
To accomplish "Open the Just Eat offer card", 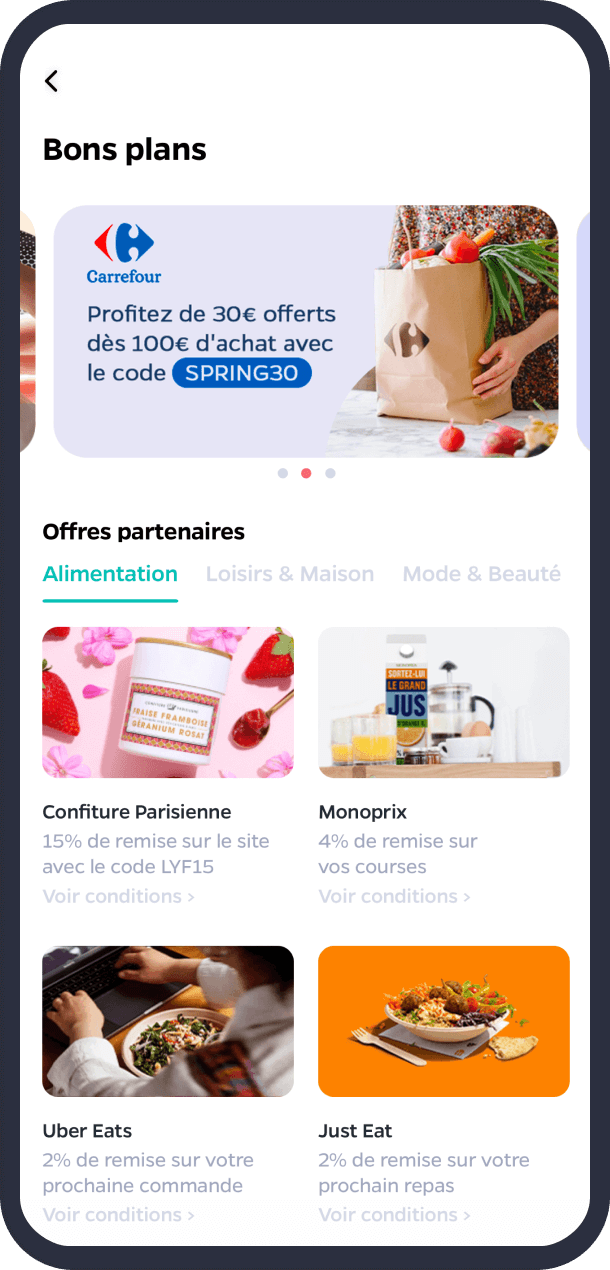I will click(444, 1021).
